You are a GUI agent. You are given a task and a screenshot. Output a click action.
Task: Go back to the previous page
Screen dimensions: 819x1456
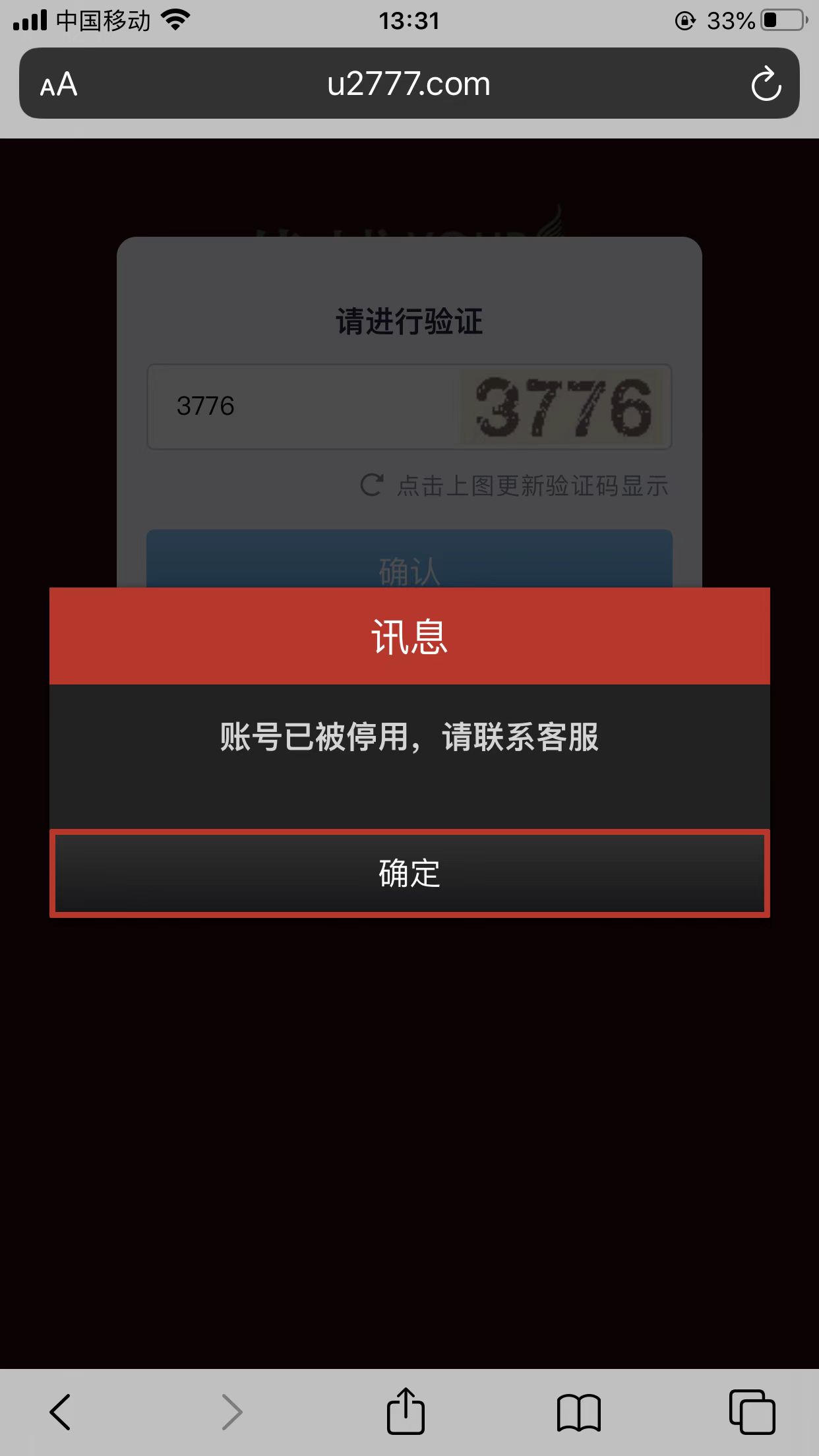pos(60,1412)
